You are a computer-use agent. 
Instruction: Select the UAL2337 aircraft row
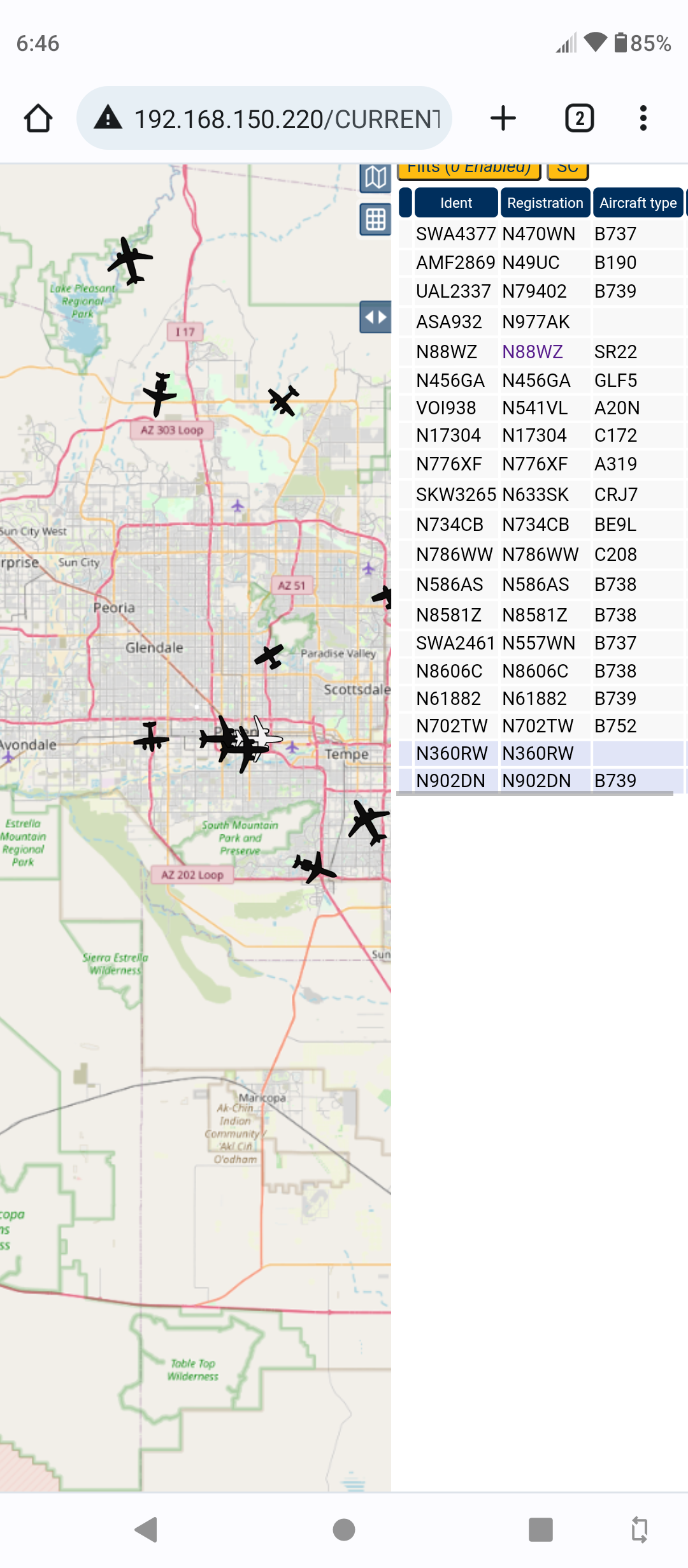click(541, 291)
